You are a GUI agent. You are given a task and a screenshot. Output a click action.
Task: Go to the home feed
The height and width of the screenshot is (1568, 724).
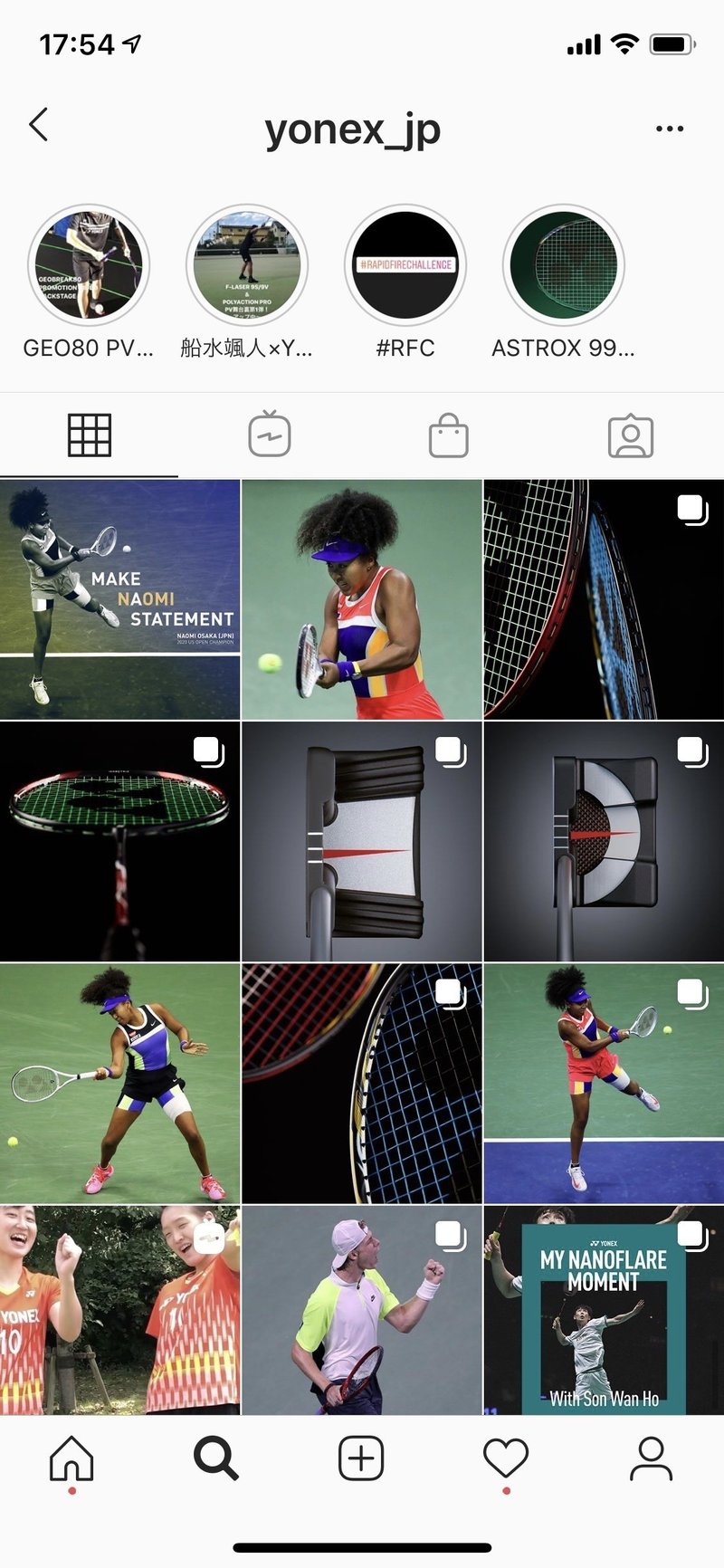tap(71, 1458)
